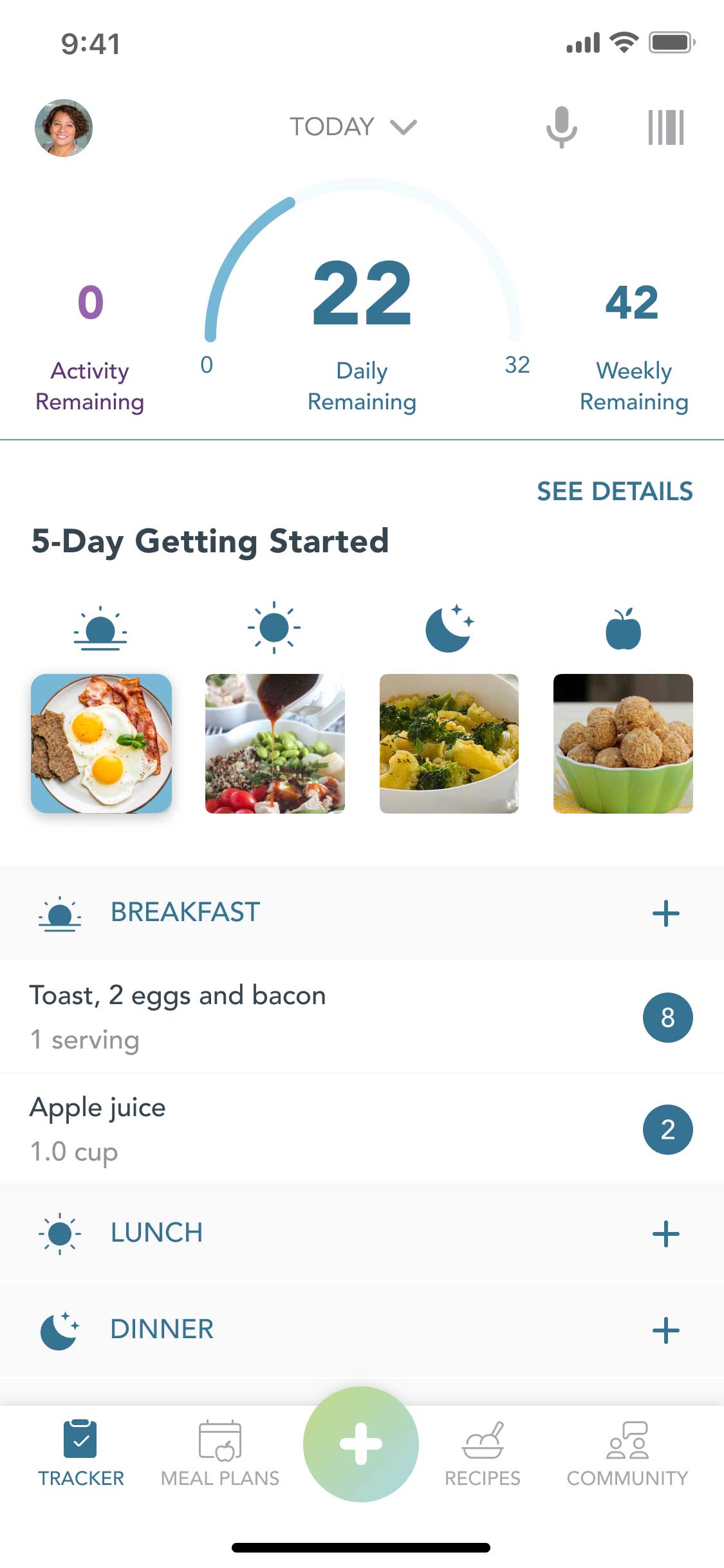
Task: Add a food item to Breakfast
Action: (665, 913)
